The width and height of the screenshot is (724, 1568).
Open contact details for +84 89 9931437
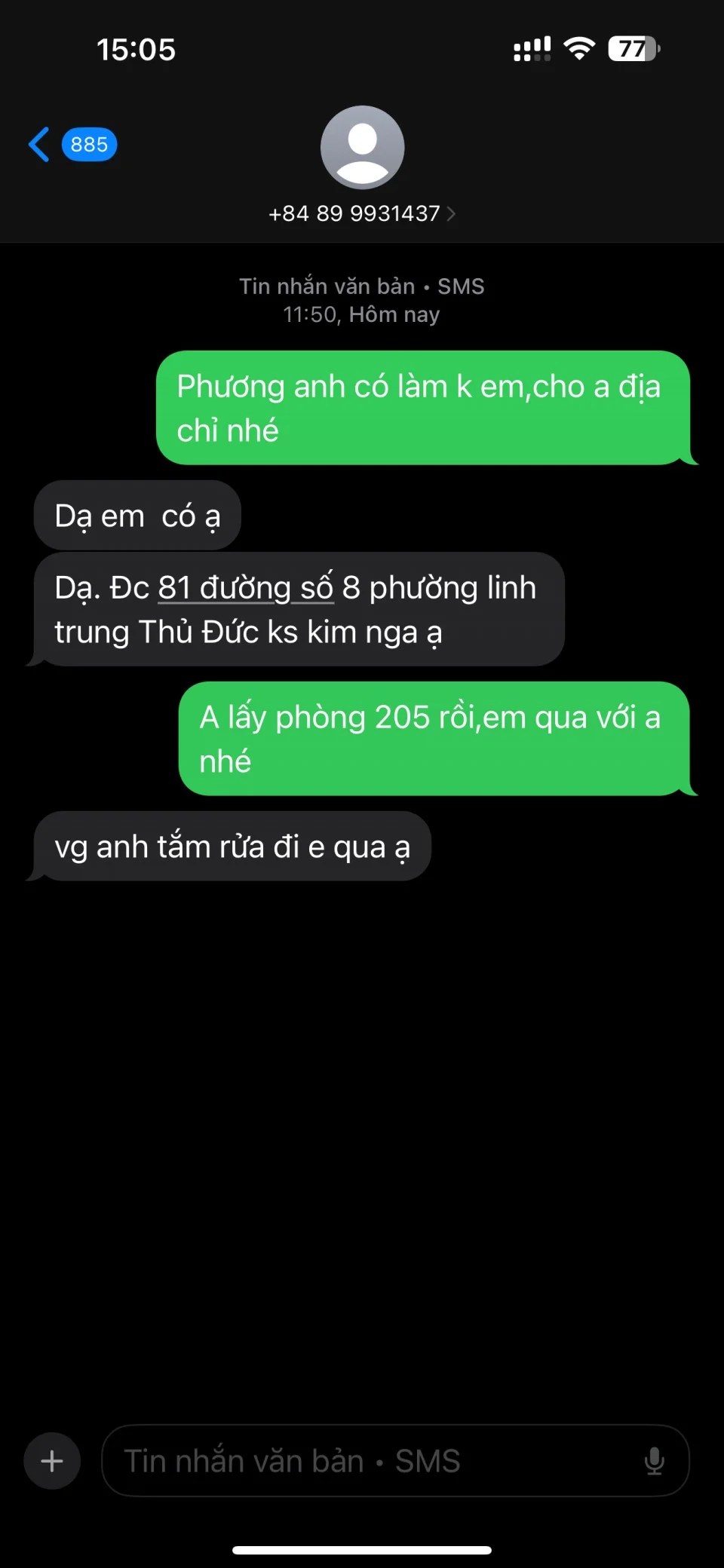(x=361, y=213)
